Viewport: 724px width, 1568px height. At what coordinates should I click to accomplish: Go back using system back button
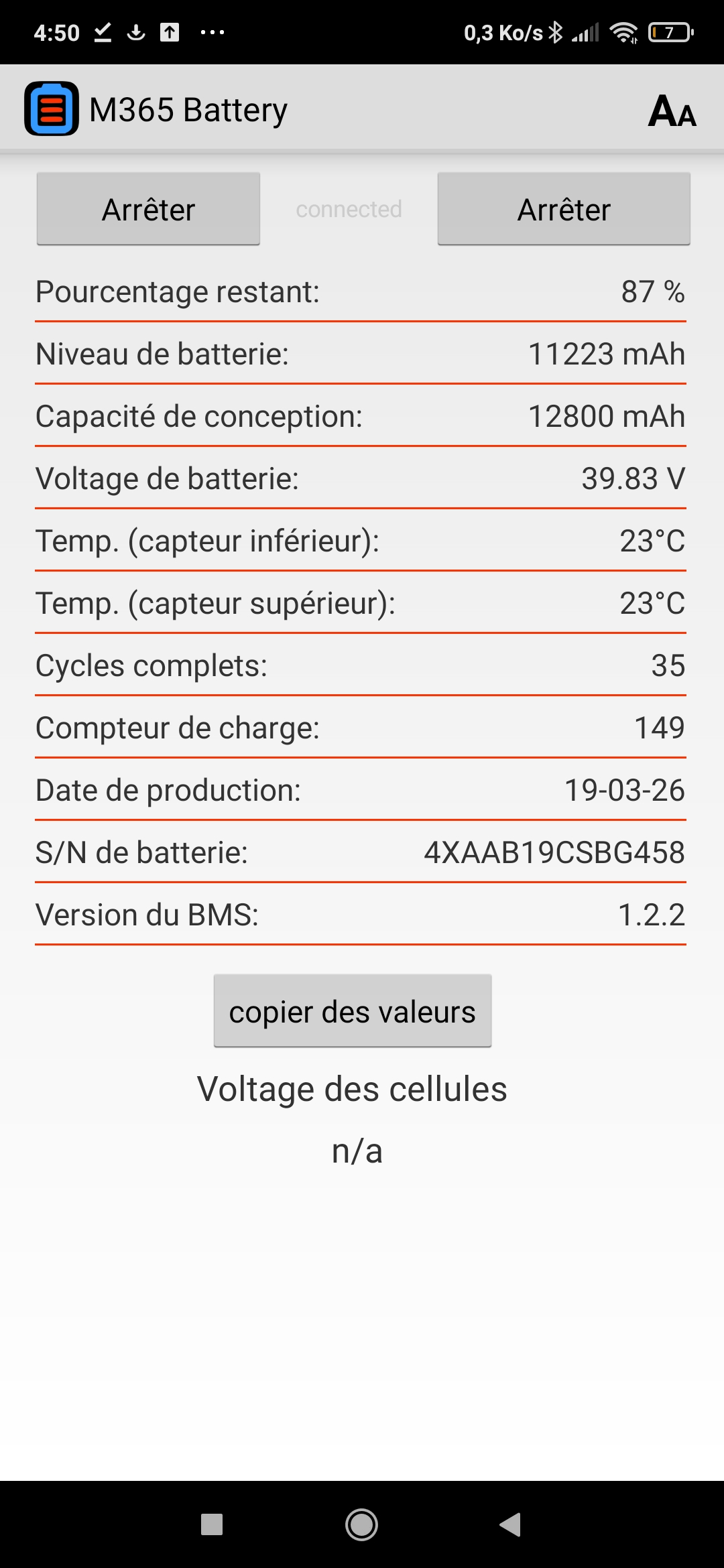[x=510, y=1524]
